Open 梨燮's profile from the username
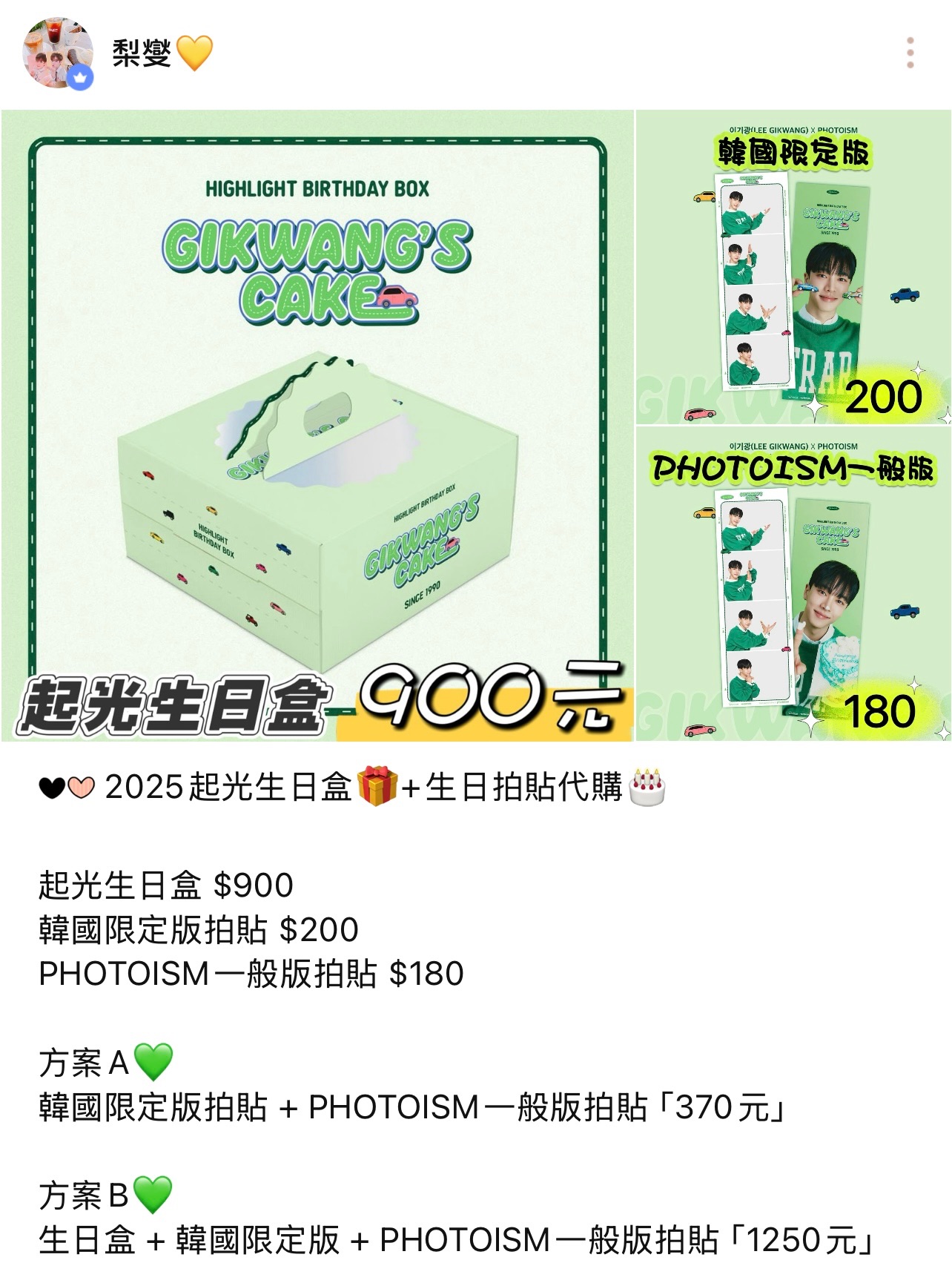The image size is (952, 1283). tap(142, 53)
